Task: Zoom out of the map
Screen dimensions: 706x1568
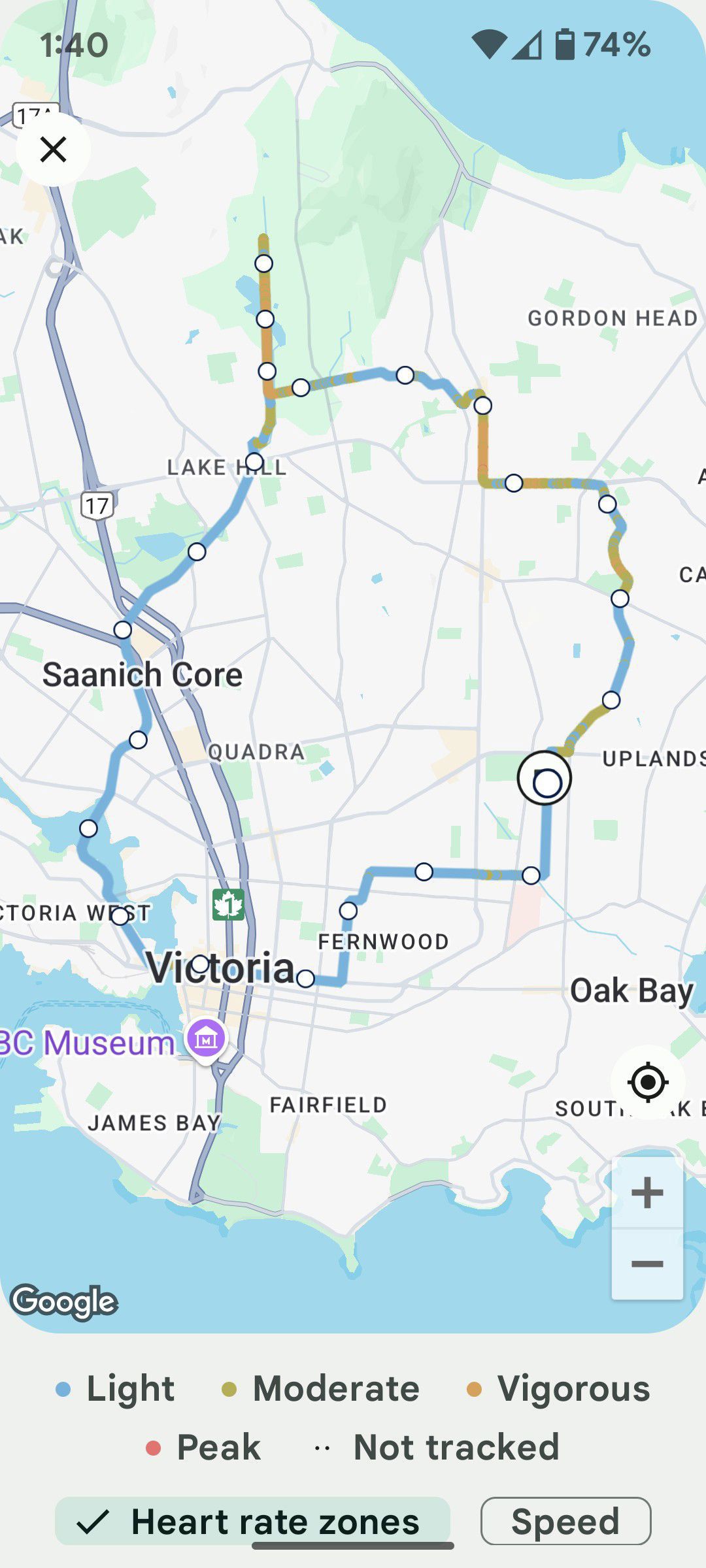Action: 647,1264
